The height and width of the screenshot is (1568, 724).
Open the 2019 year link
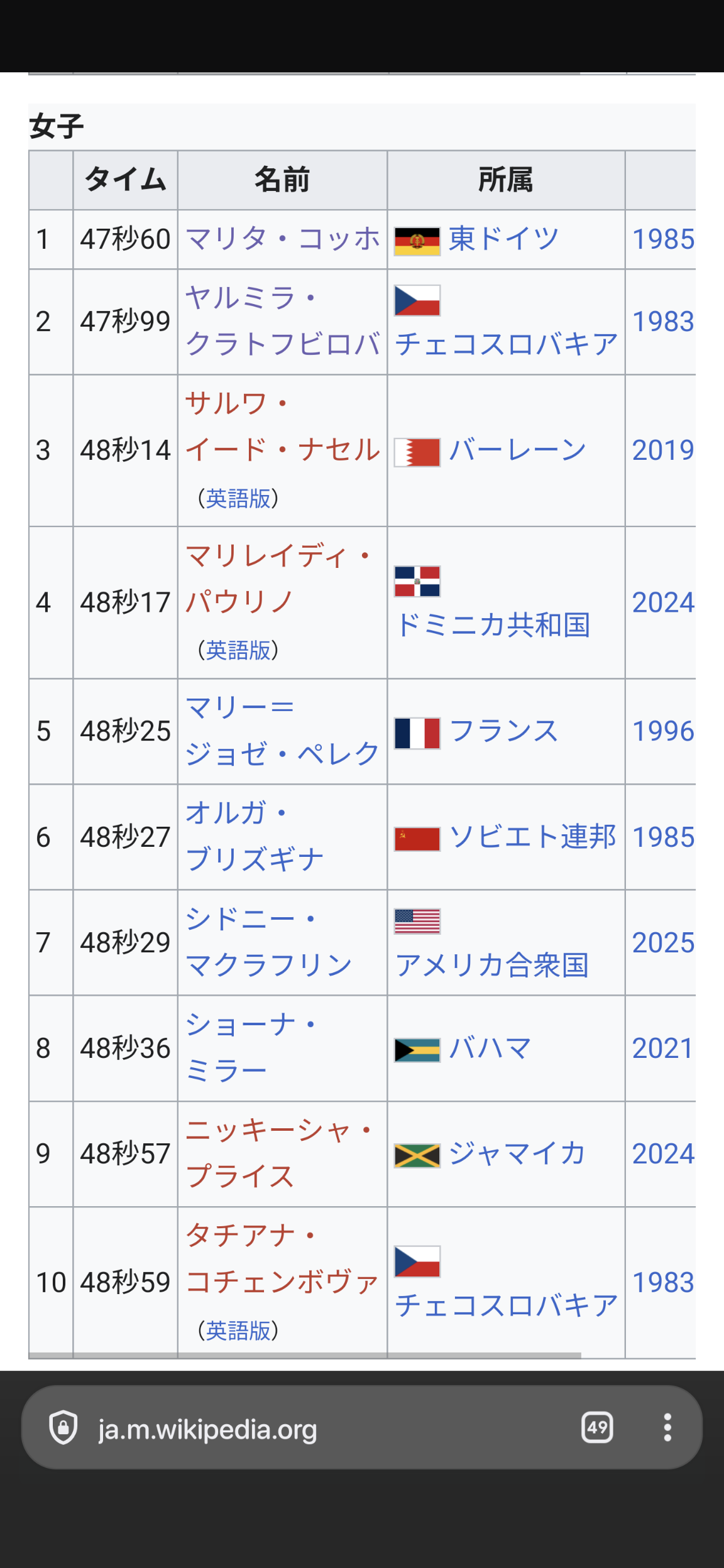coord(662,450)
